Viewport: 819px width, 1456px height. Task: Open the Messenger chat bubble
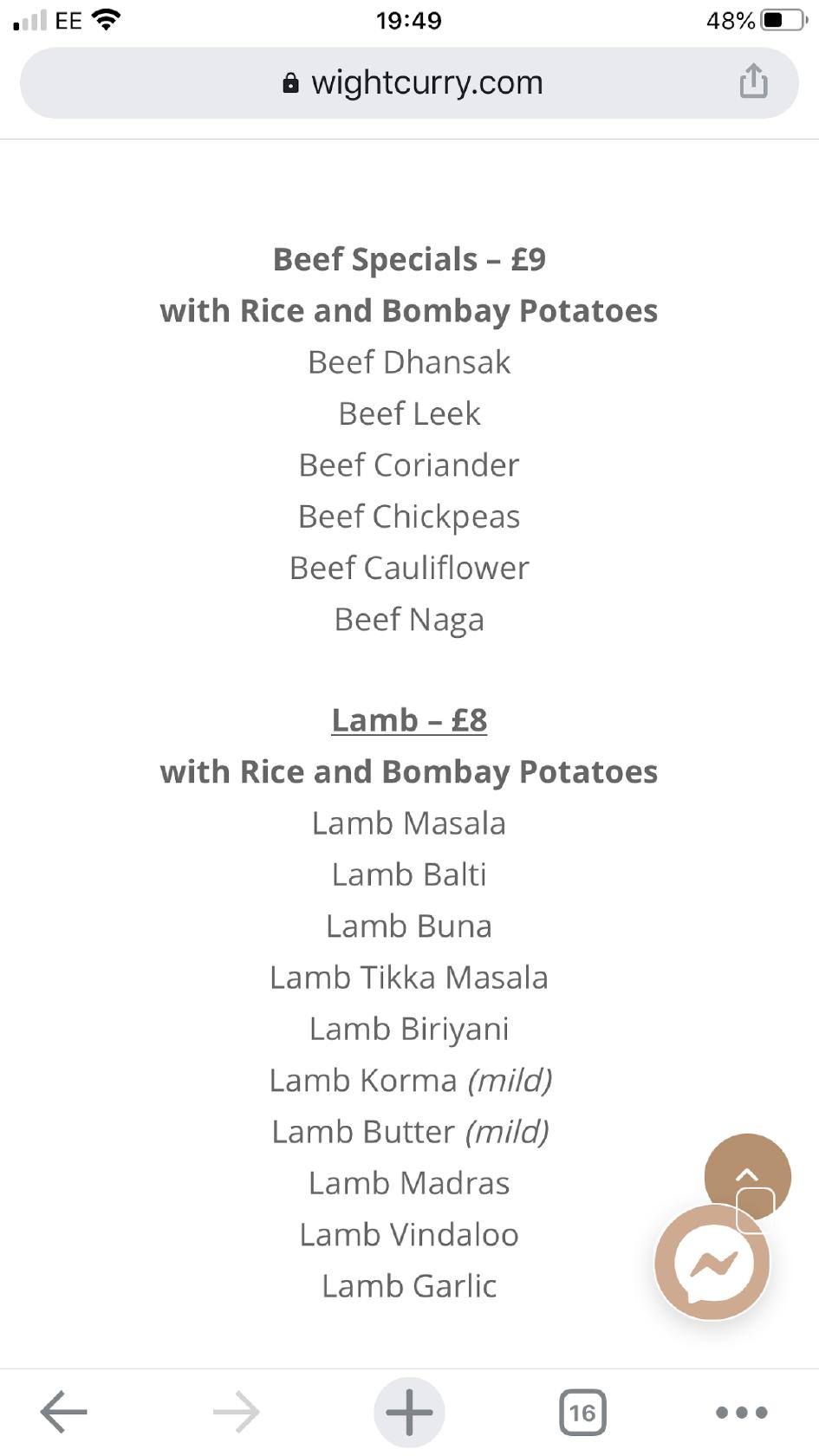tap(712, 1263)
